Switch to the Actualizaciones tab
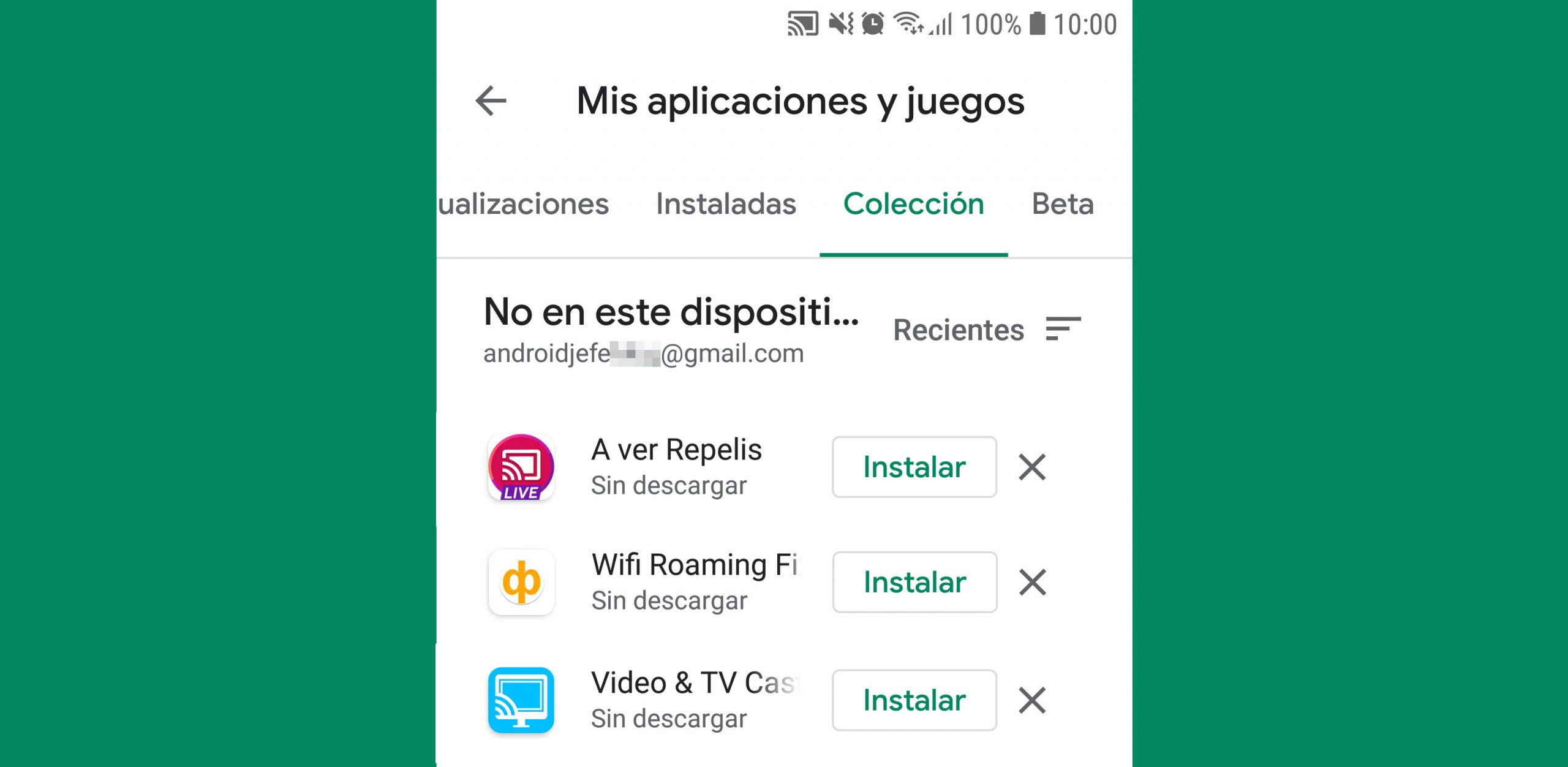1568x767 pixels. click(x=524, y=204)
